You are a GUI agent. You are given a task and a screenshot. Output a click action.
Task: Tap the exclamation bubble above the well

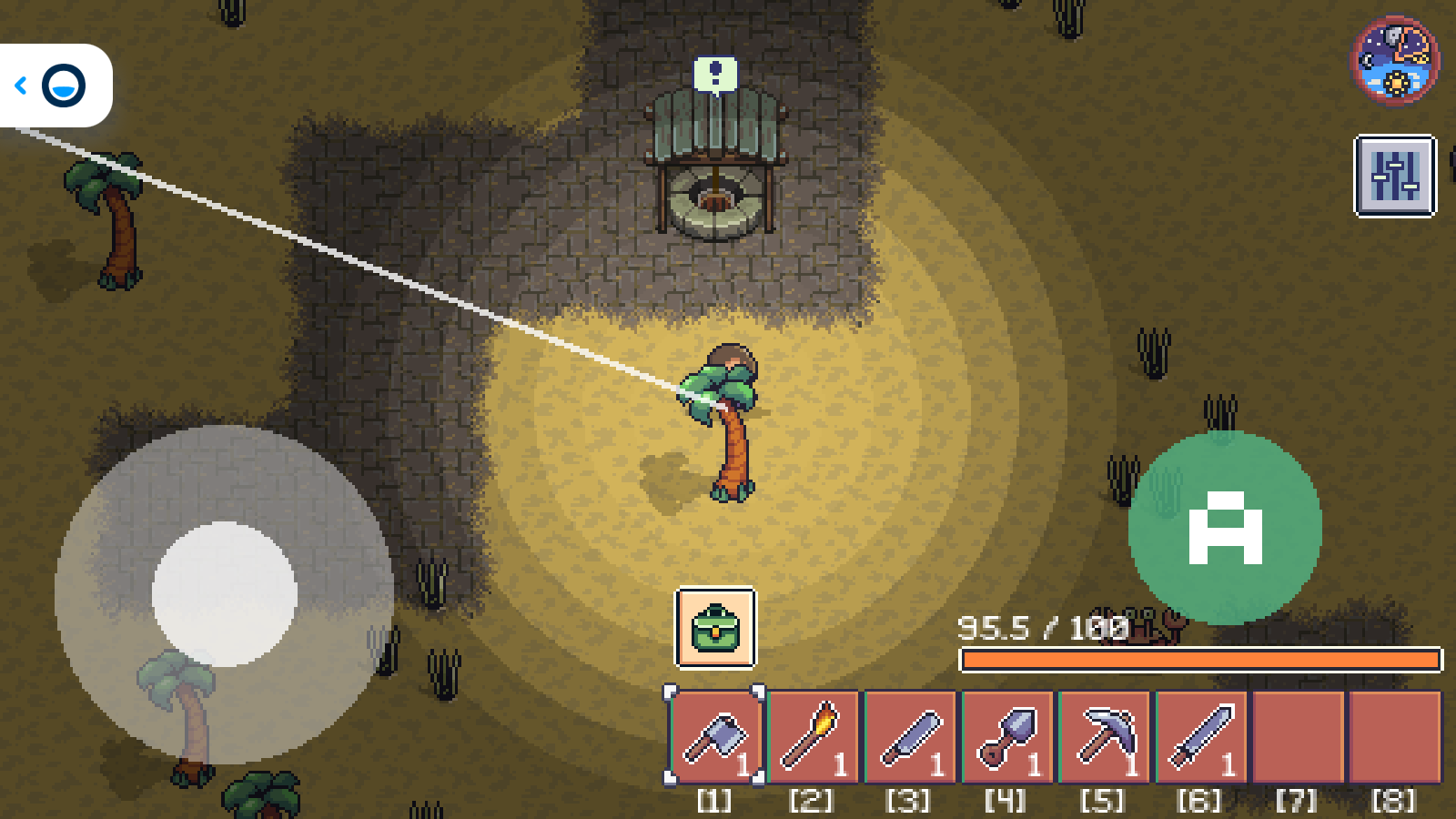pos(715,75)
